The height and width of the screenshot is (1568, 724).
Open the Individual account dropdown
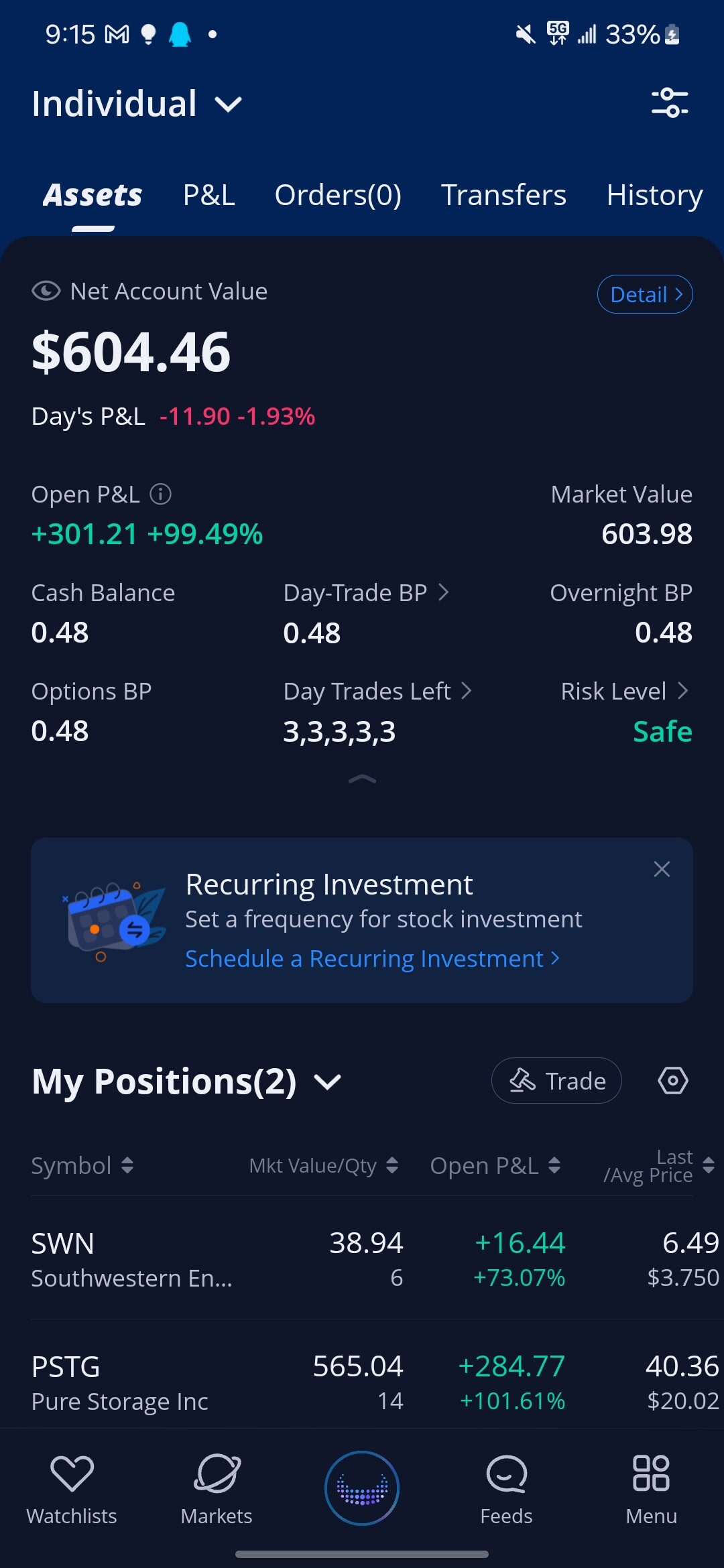point(137,104)
